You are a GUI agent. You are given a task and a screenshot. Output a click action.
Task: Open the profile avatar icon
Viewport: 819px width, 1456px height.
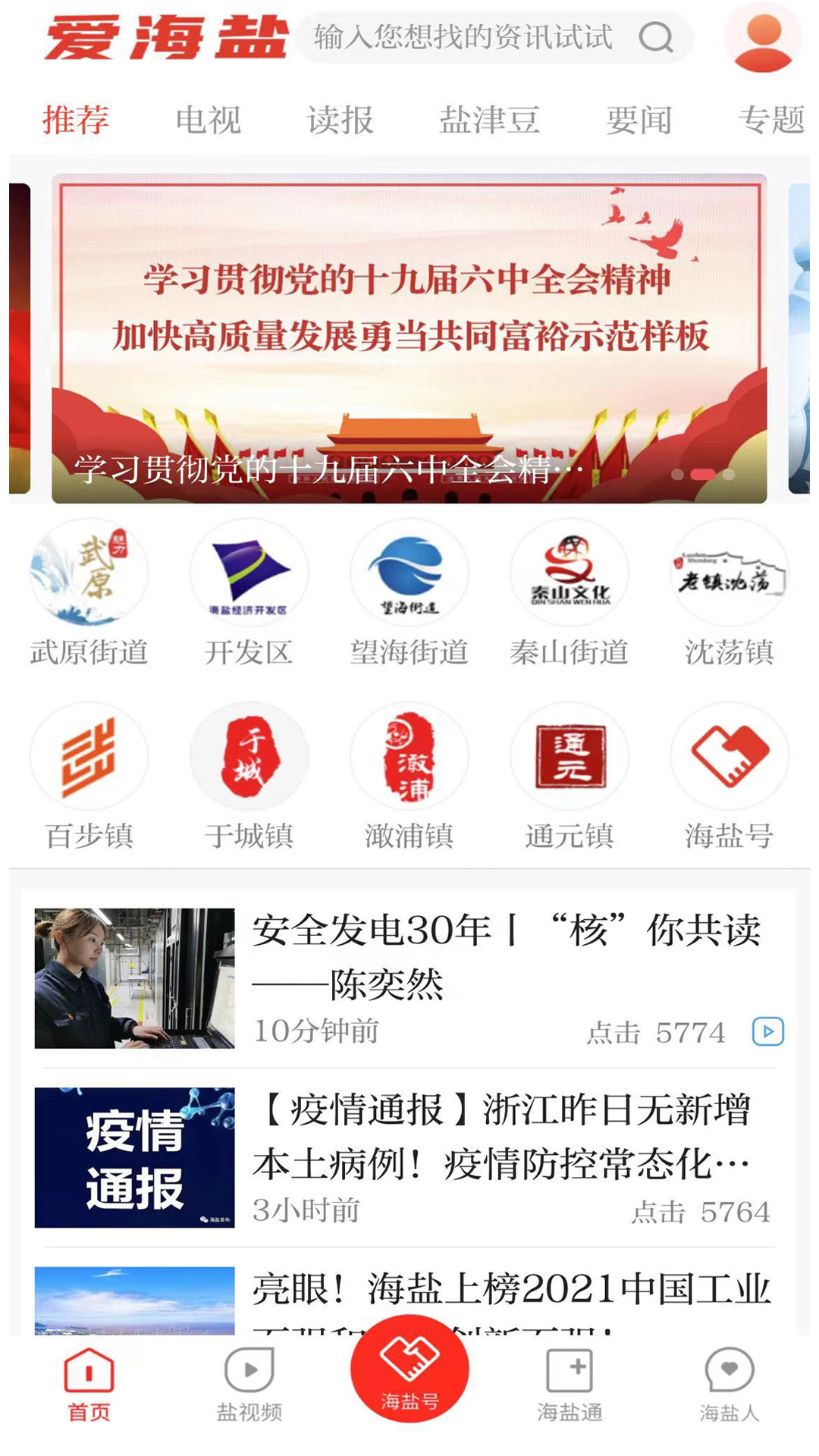click(762, 38)
